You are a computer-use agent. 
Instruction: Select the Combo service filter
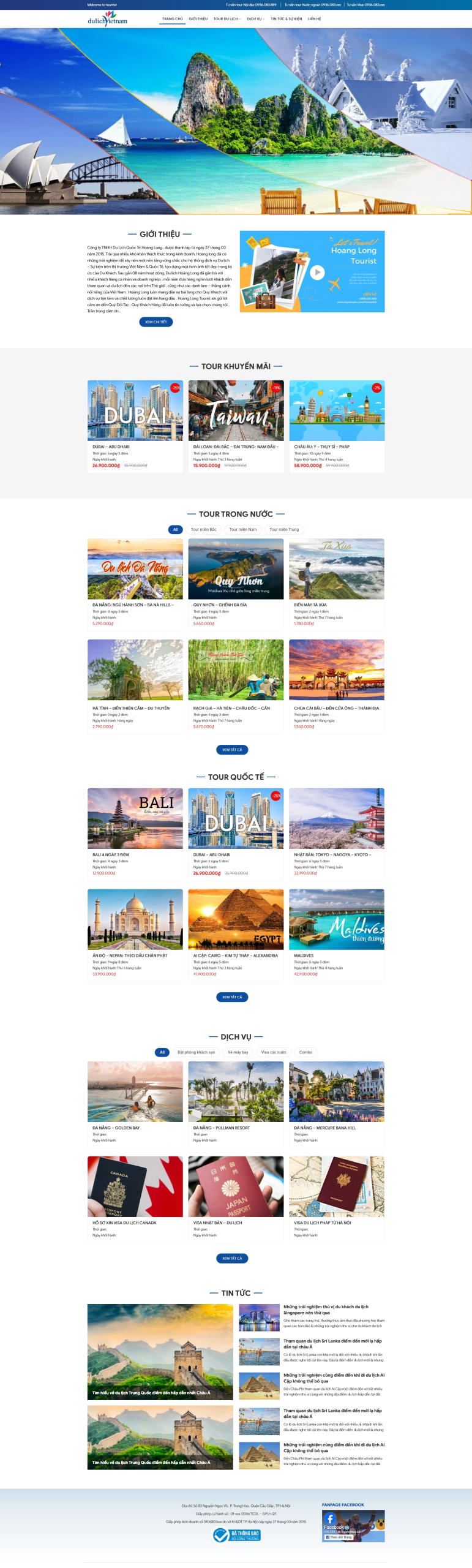click(x=305, y=1052)
